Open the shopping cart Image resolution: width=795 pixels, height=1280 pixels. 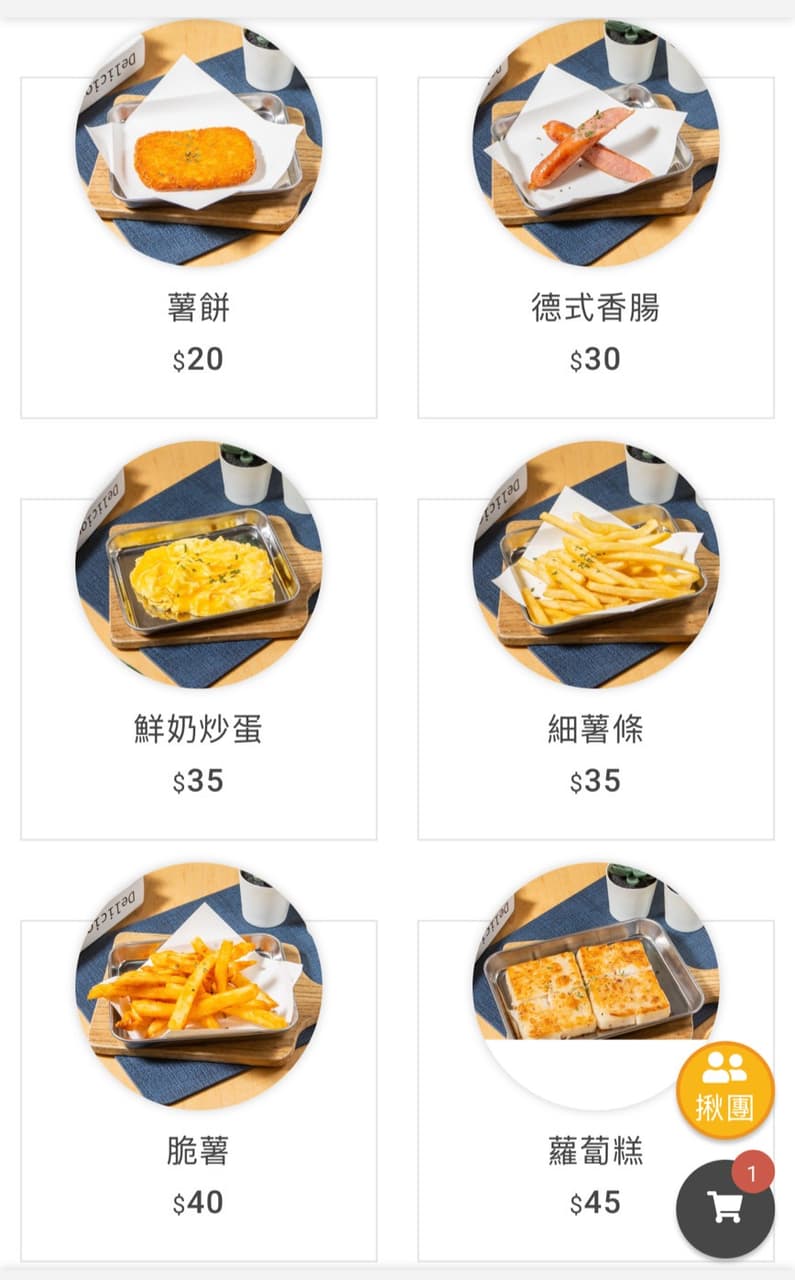coord(725,1208)
